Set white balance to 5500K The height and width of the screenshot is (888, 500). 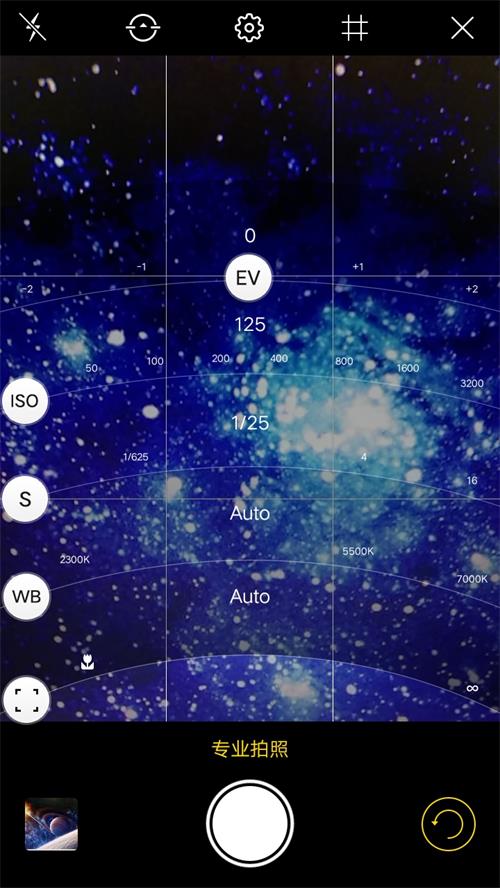point(358,551)
